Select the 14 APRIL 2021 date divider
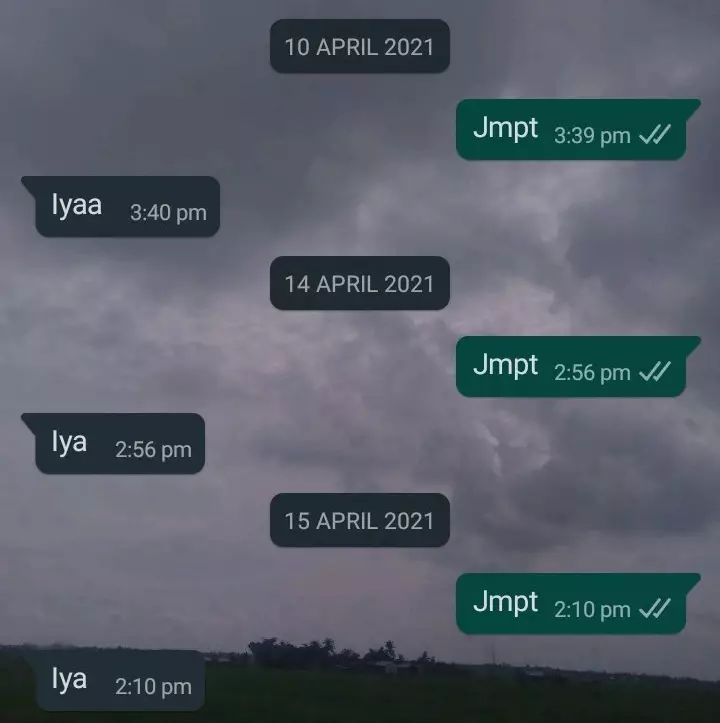Viewport: 720px width, 723px height. click(x=359, y=283)
